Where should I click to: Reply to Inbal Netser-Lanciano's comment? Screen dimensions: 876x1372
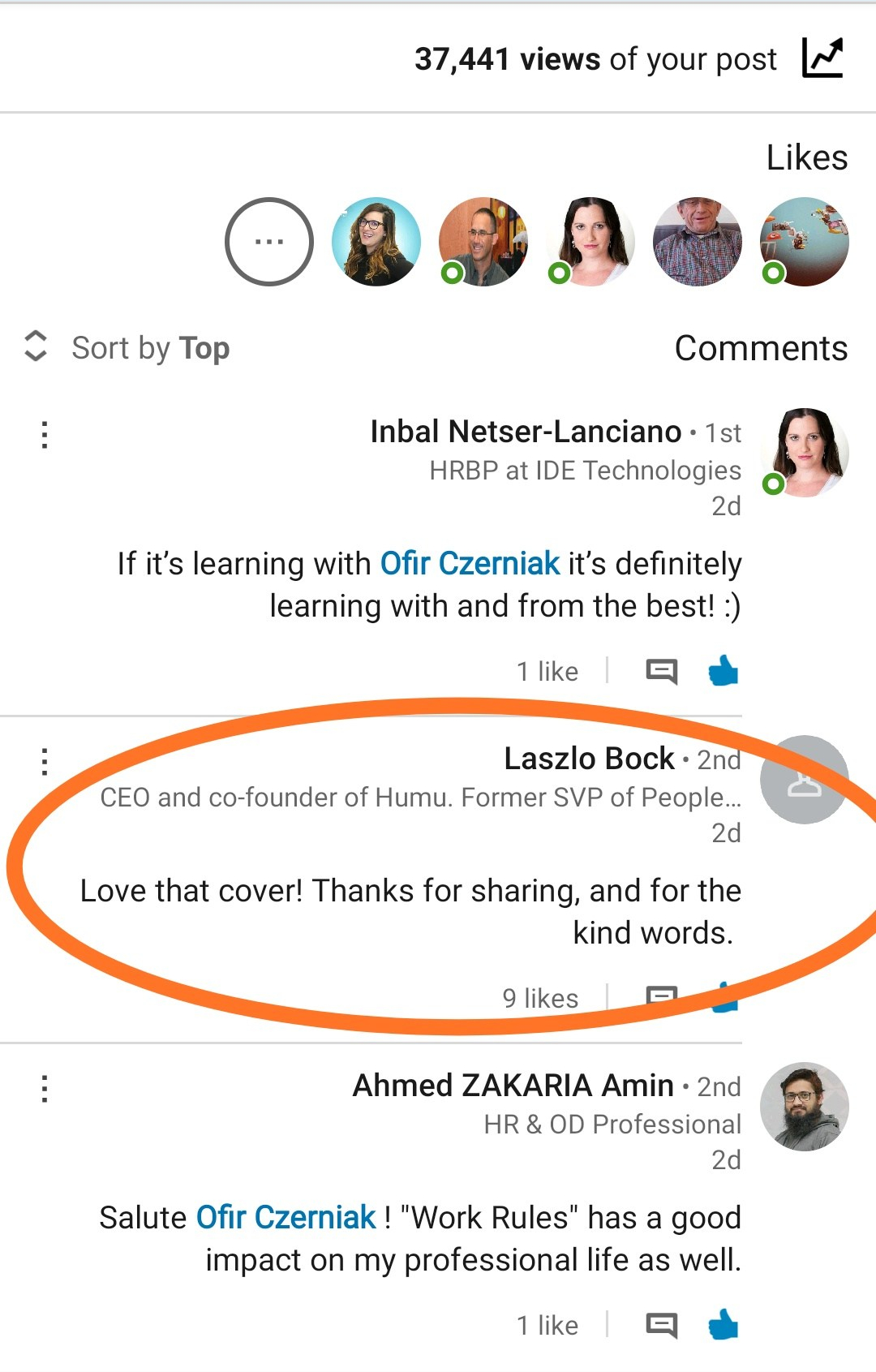click(x=661, y=672)
